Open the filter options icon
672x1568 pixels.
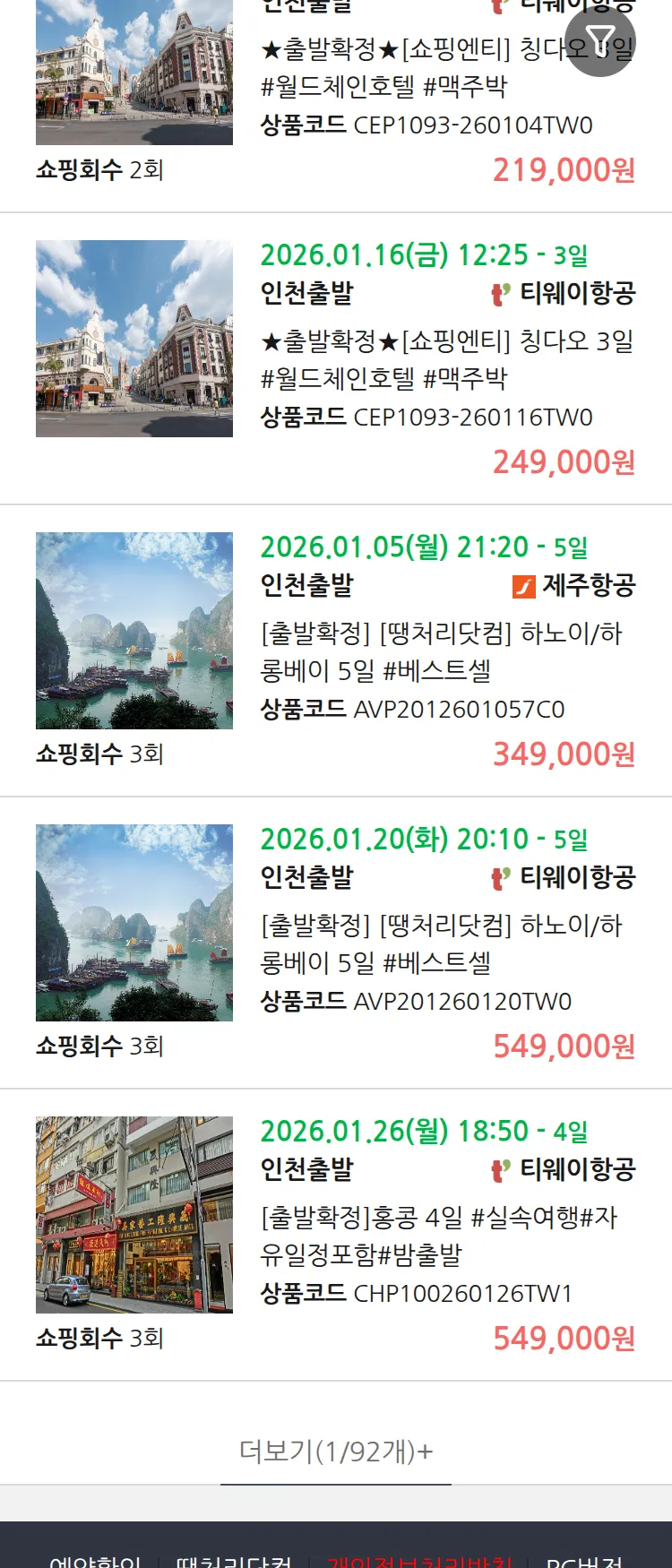coord(599,41)
